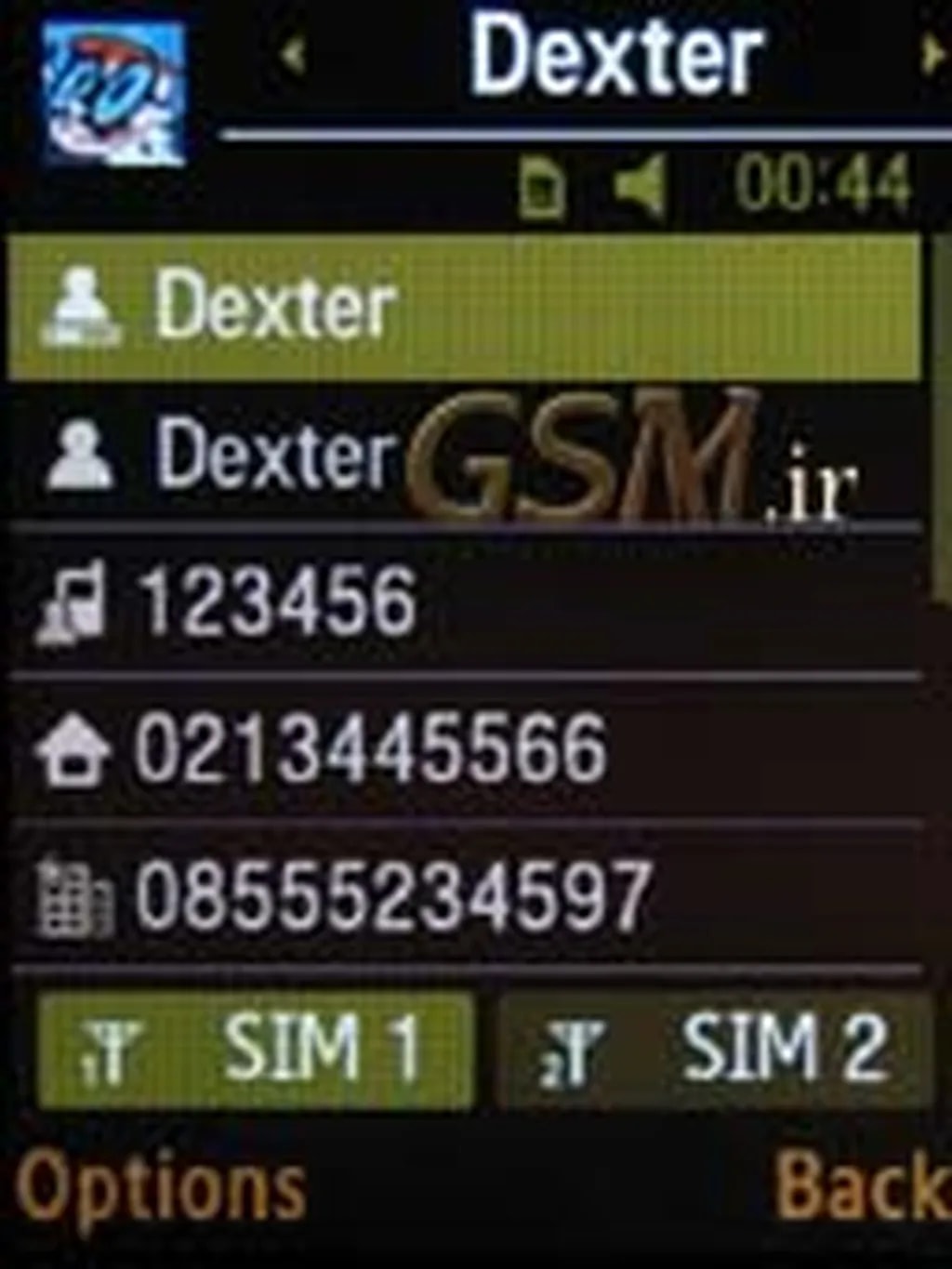
Task: Select office number 08555234597
Action: (465, 896)
